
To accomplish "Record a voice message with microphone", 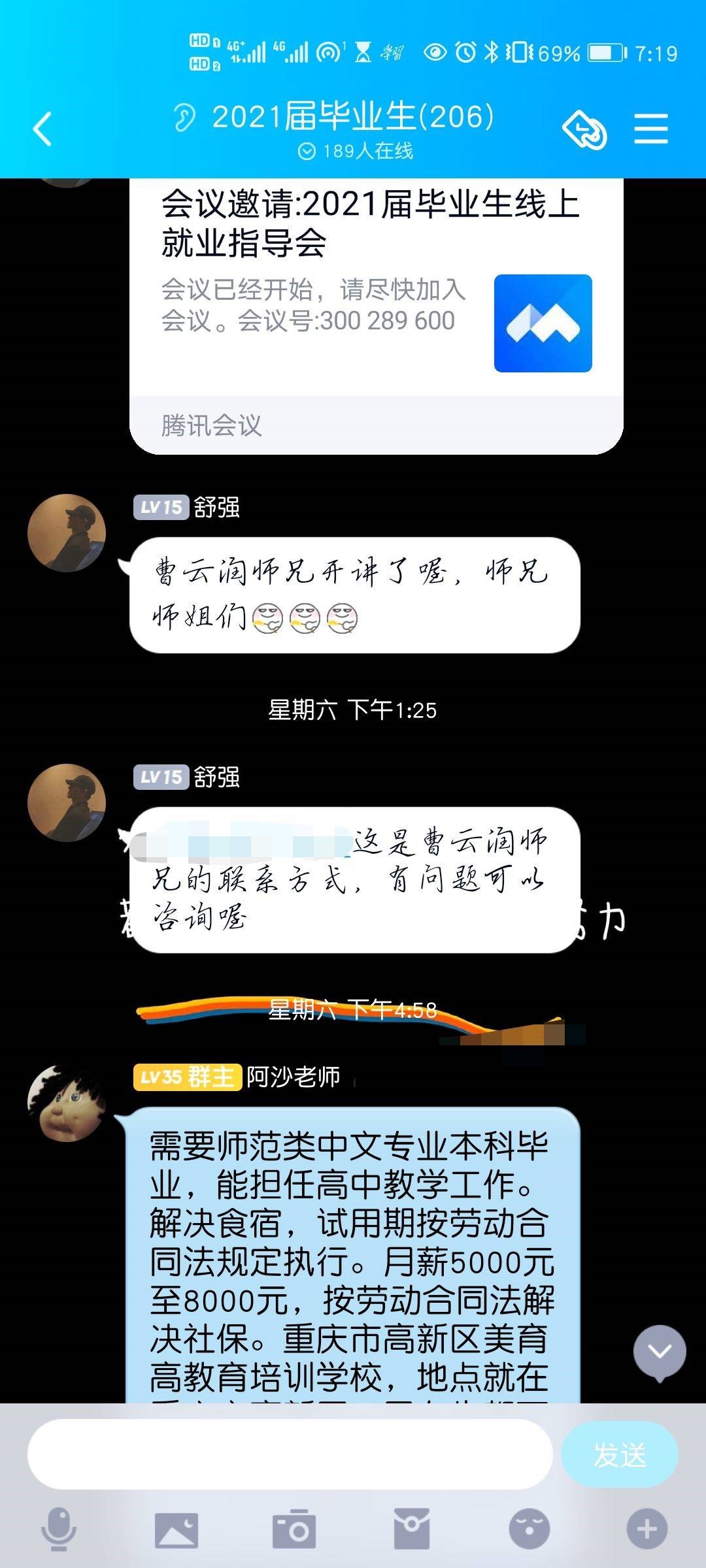I will (x=59, y=1529).
